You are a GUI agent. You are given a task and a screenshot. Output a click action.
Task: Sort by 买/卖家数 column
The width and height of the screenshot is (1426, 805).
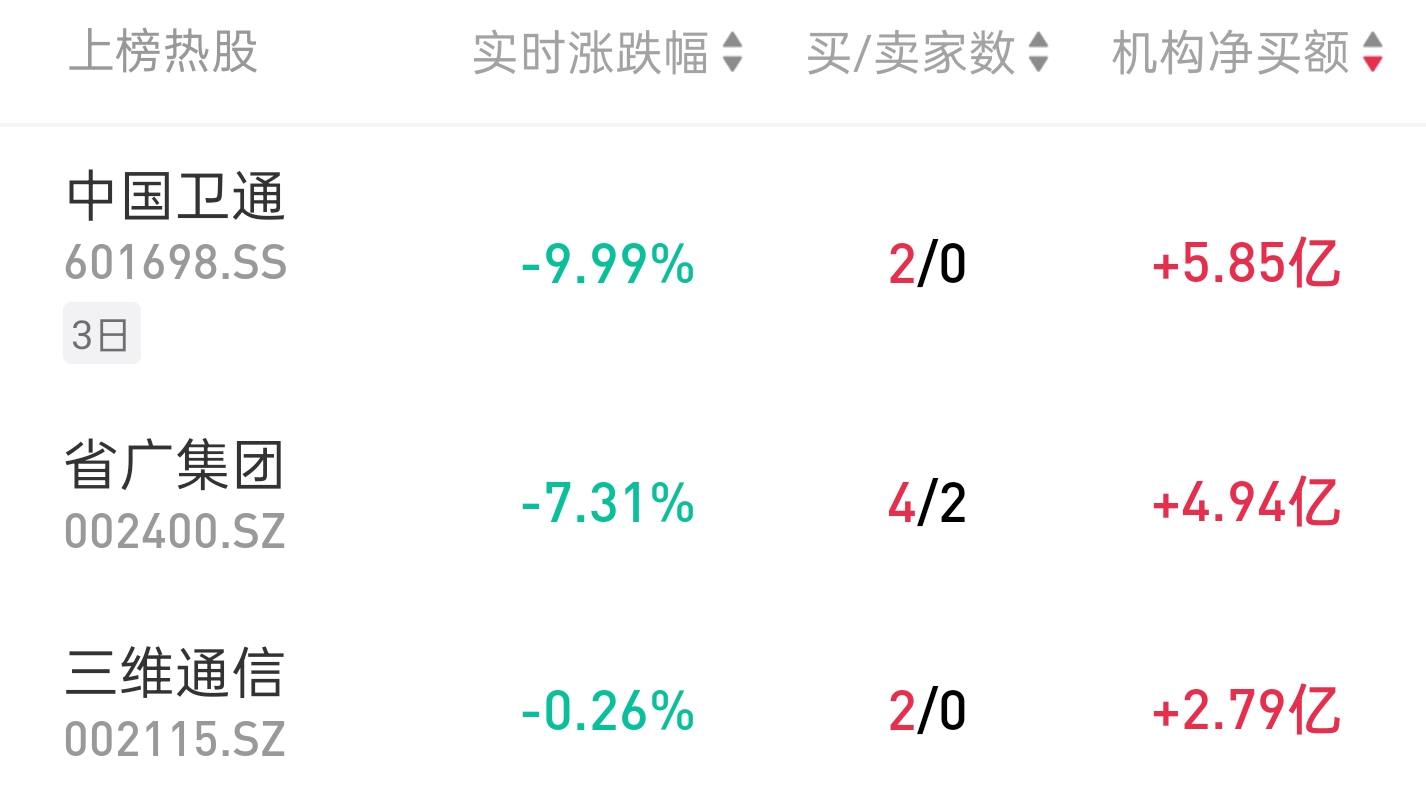(x=927, y=53)
